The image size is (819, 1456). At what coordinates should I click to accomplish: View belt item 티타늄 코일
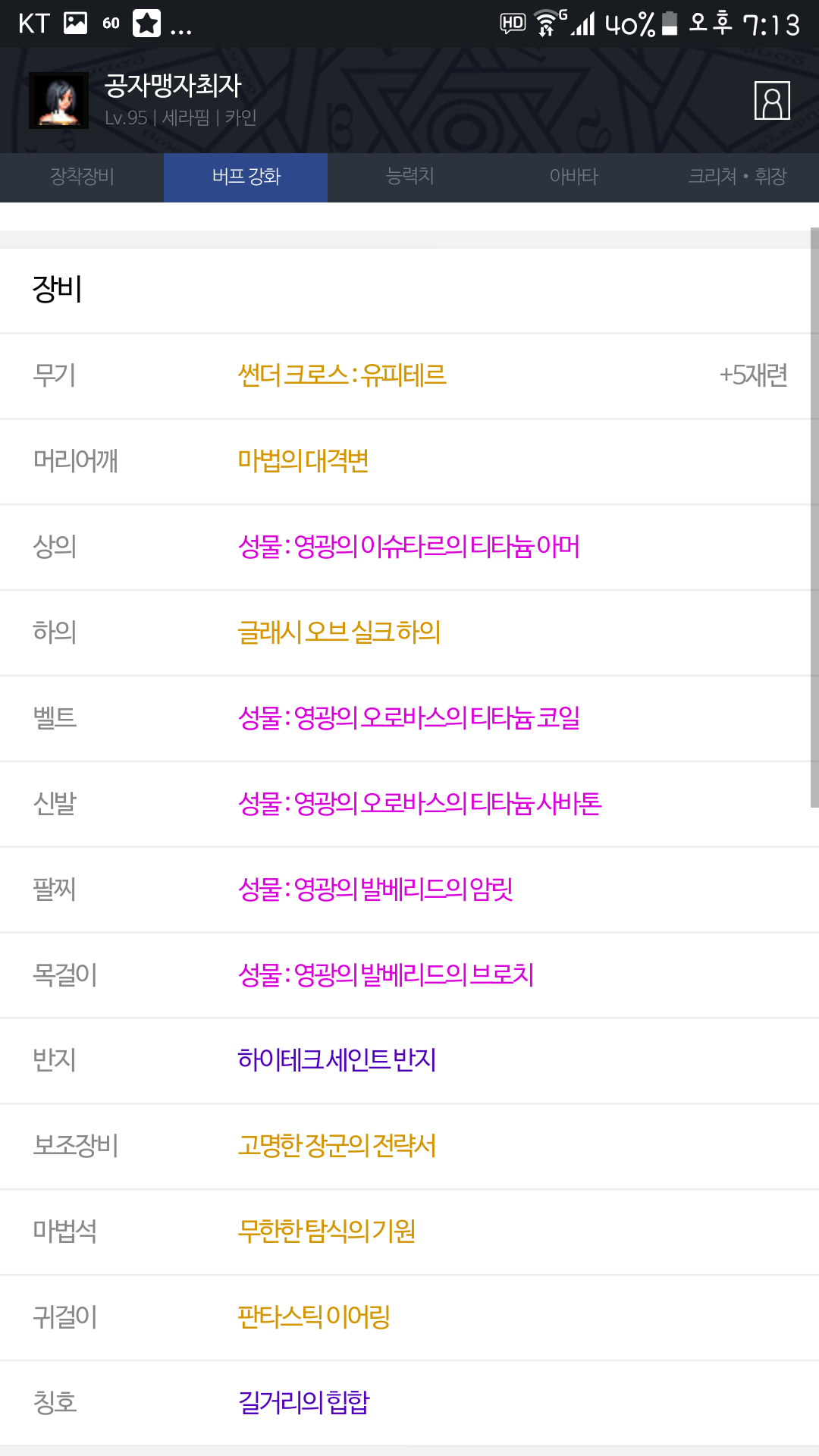click(x=409, y=718)
